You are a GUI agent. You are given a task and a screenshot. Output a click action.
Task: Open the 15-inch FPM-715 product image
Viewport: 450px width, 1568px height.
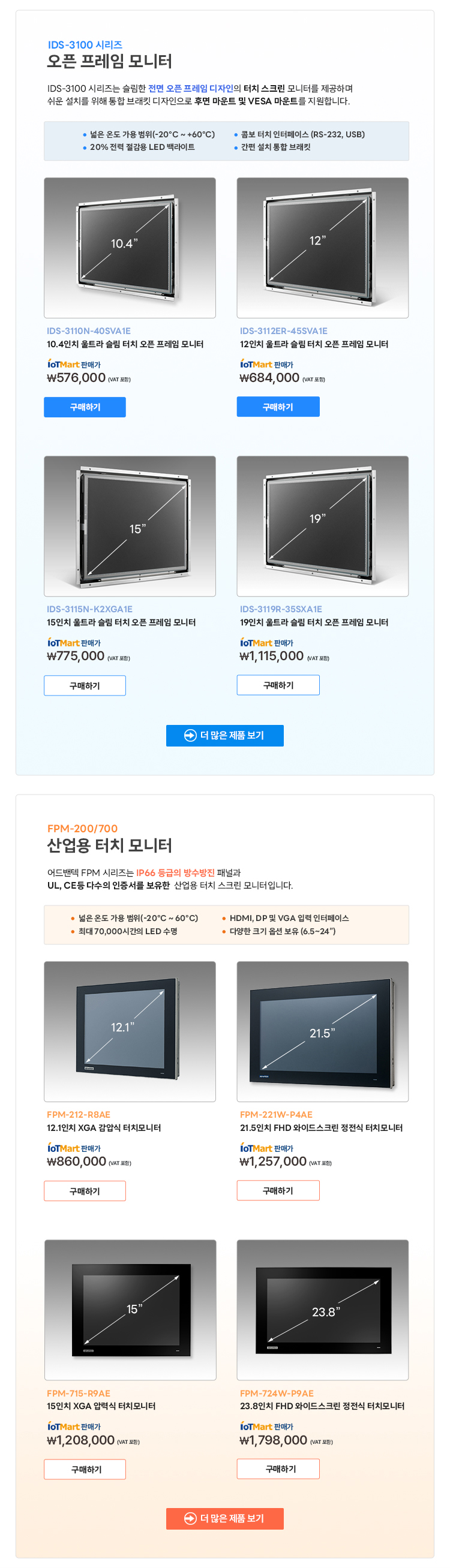[130, 1310]
